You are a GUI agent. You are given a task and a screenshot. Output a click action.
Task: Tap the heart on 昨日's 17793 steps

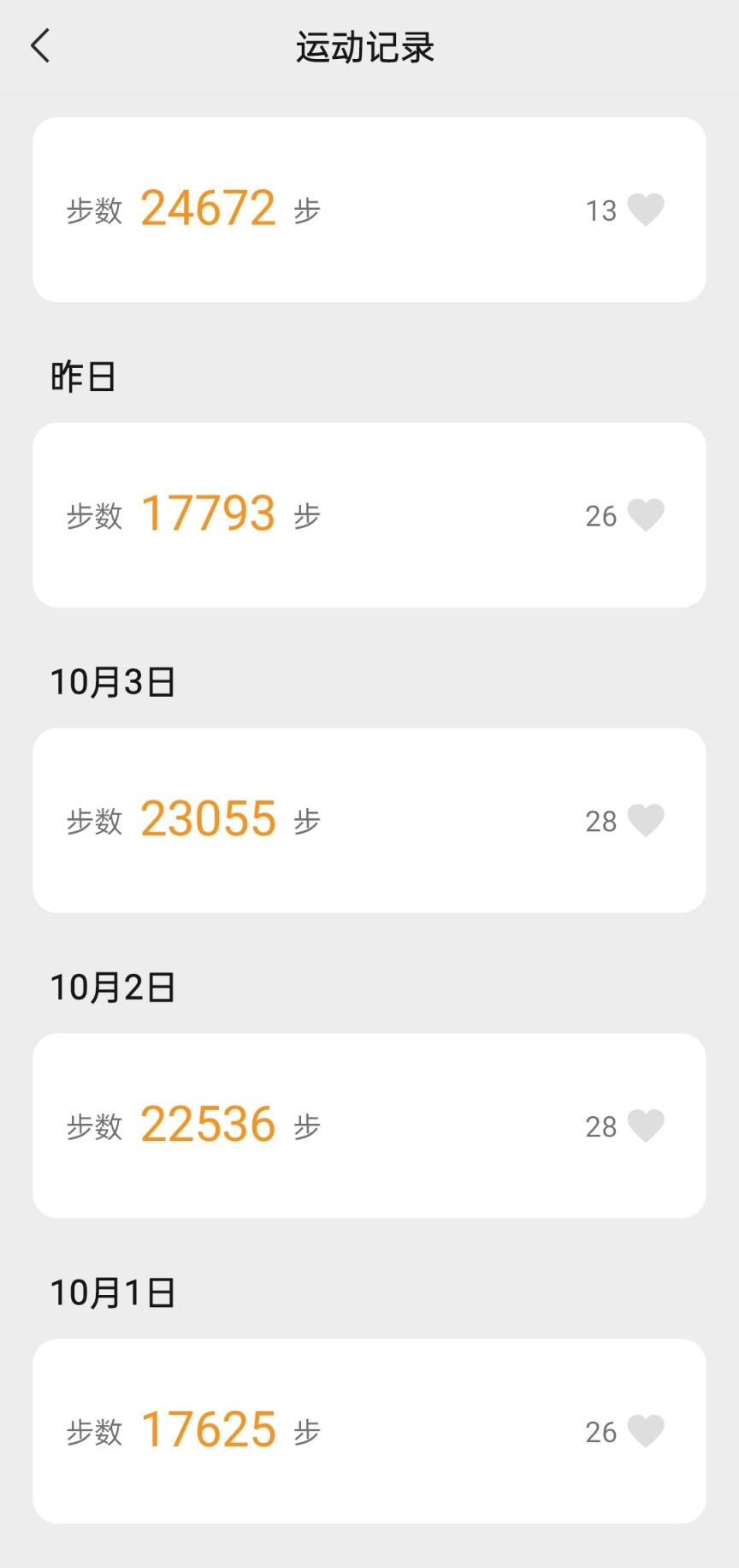[646, 515]
